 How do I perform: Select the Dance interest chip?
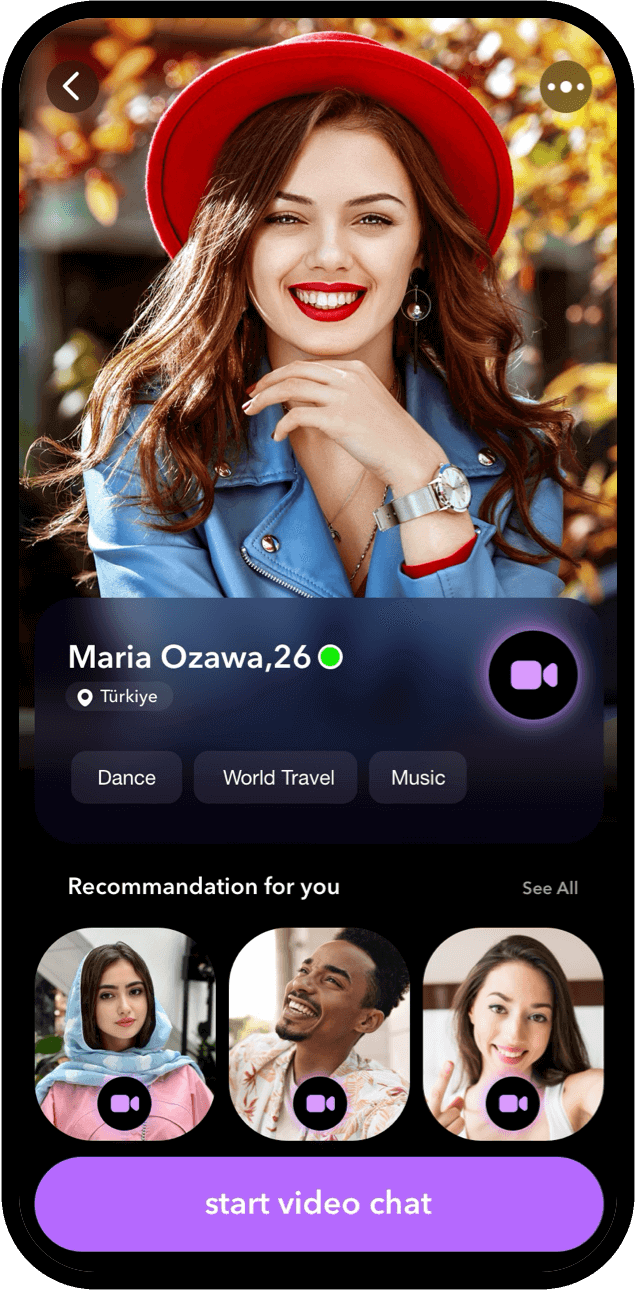coord(127,778)
